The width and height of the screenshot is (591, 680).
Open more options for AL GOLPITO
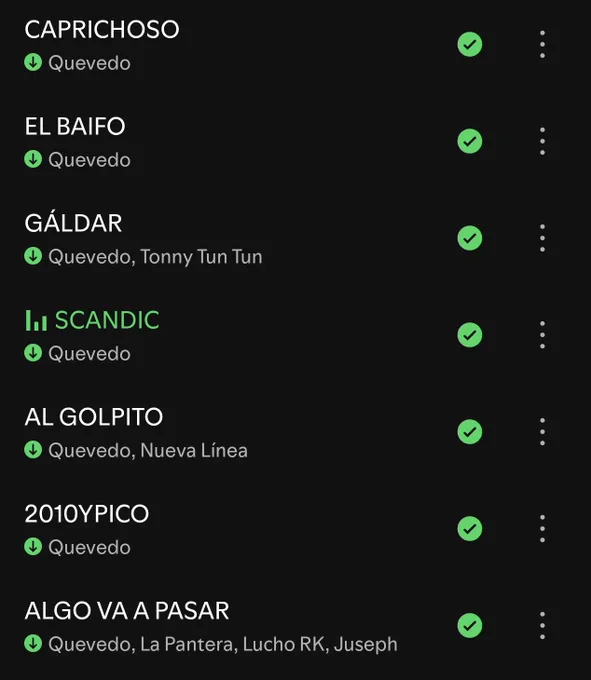click(x=542, y=432)
